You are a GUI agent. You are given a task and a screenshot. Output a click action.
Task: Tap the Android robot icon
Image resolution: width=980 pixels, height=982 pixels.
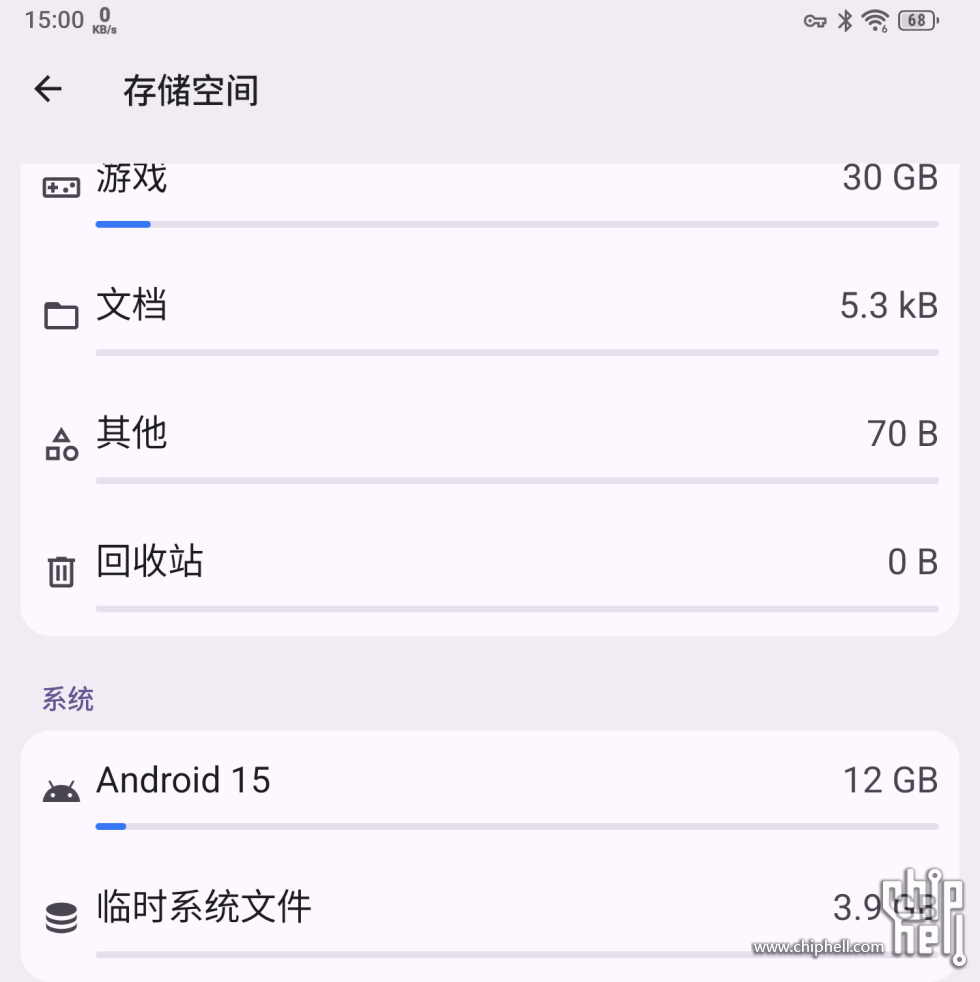[x=60, y=788]
